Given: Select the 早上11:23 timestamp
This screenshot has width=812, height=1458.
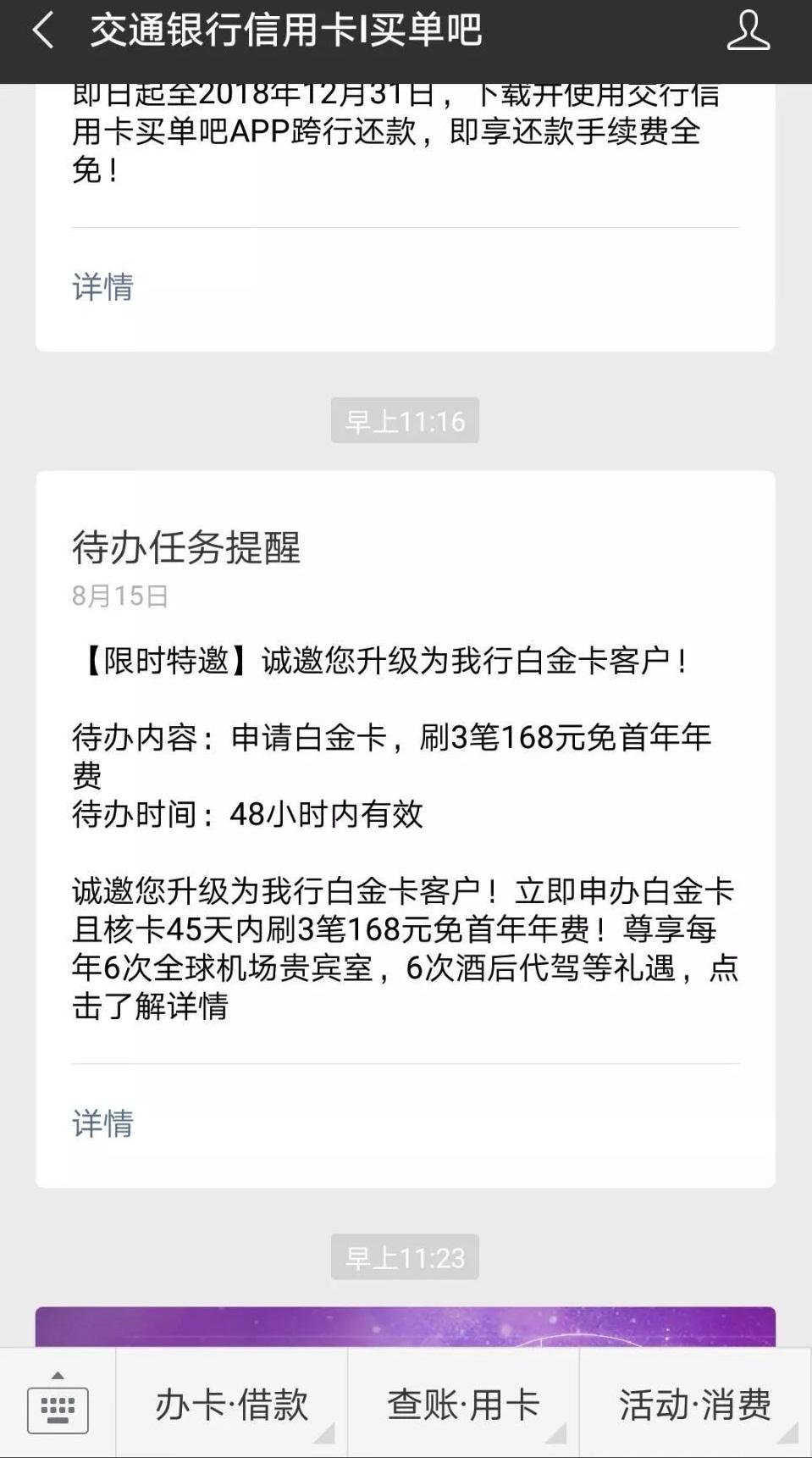Looking at the screenshot, I should pos(406,1258).
